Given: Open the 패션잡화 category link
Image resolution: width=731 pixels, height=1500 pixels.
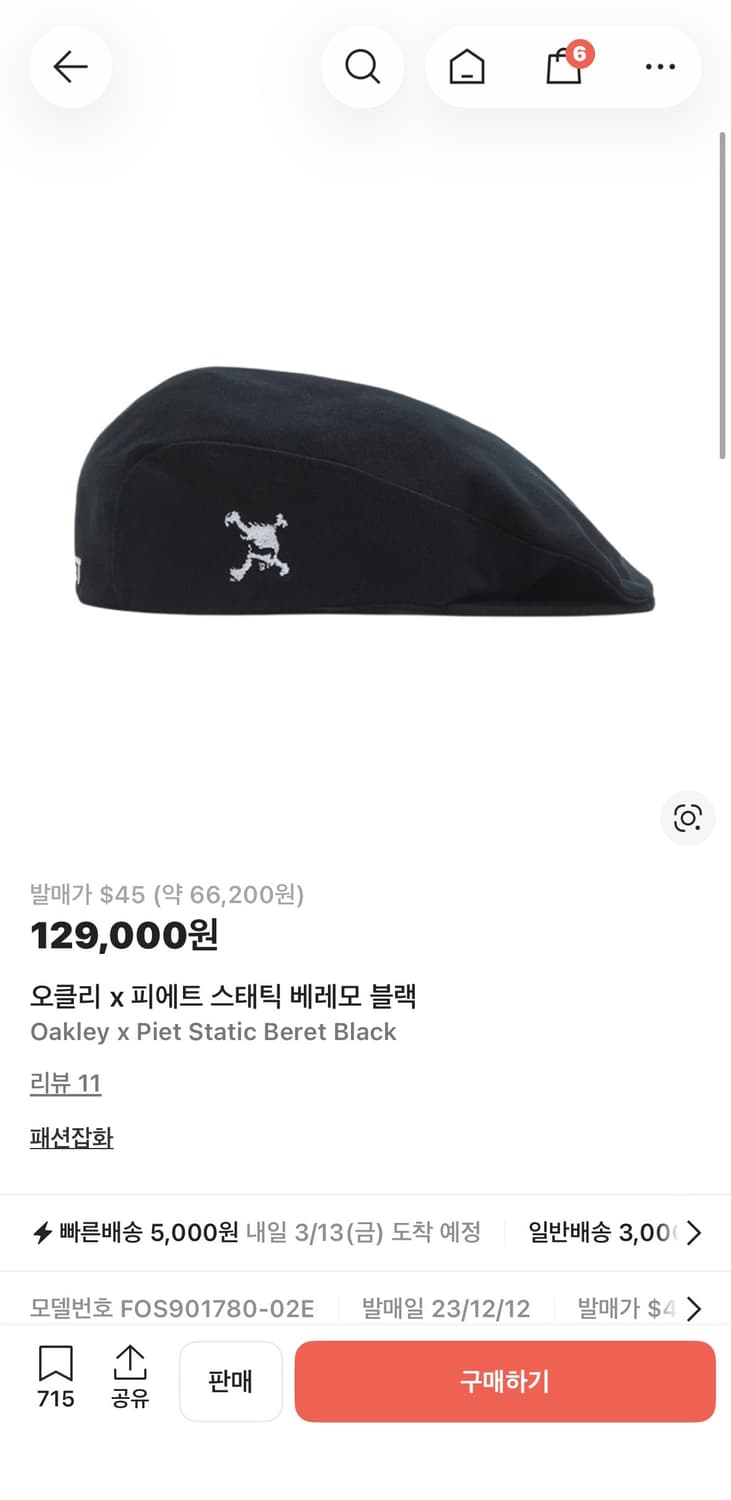Looking at the screenshot, I should tap(70, 1137).
